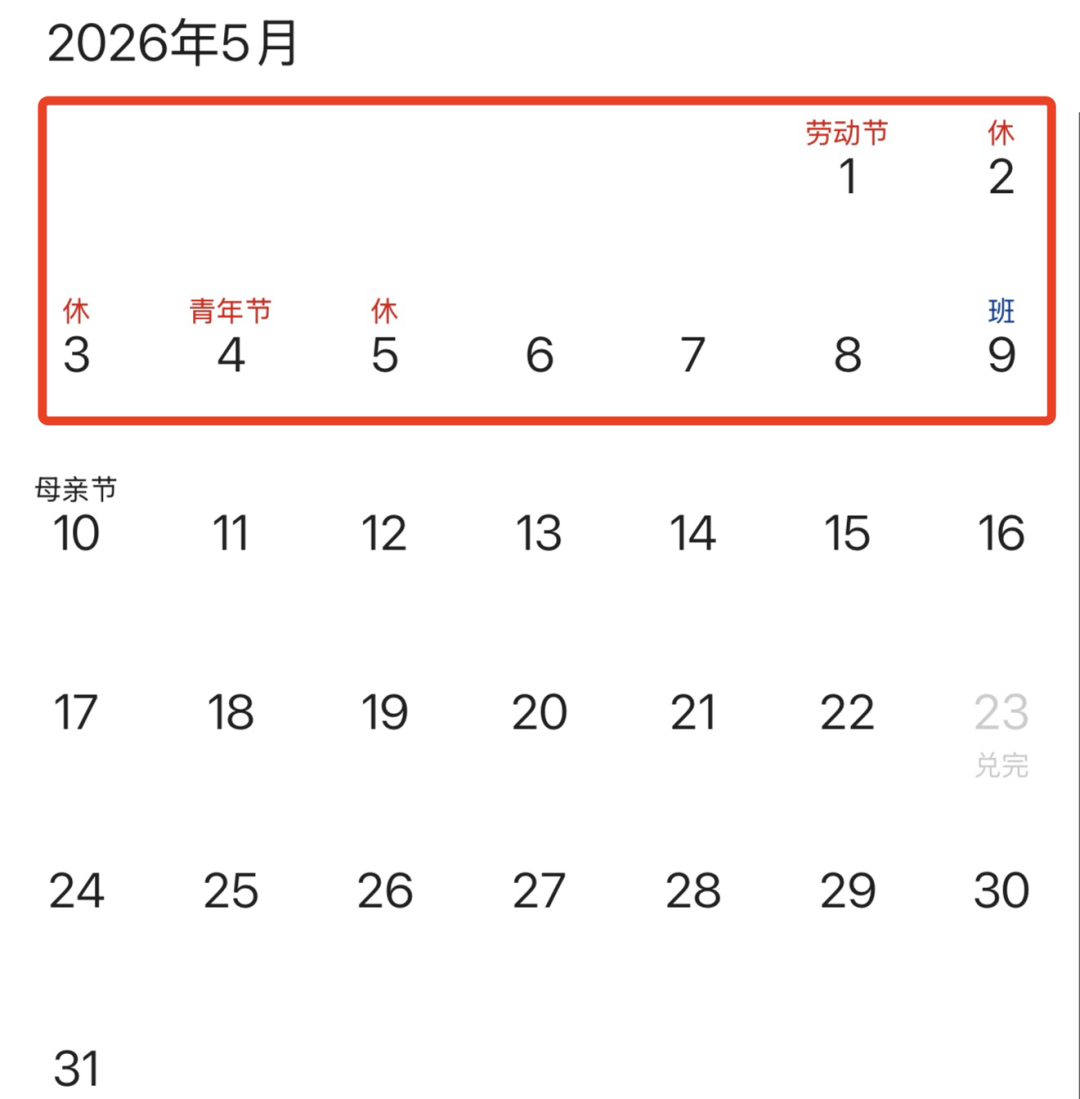
Task: Pick the 12th of May
Action: 385,533
